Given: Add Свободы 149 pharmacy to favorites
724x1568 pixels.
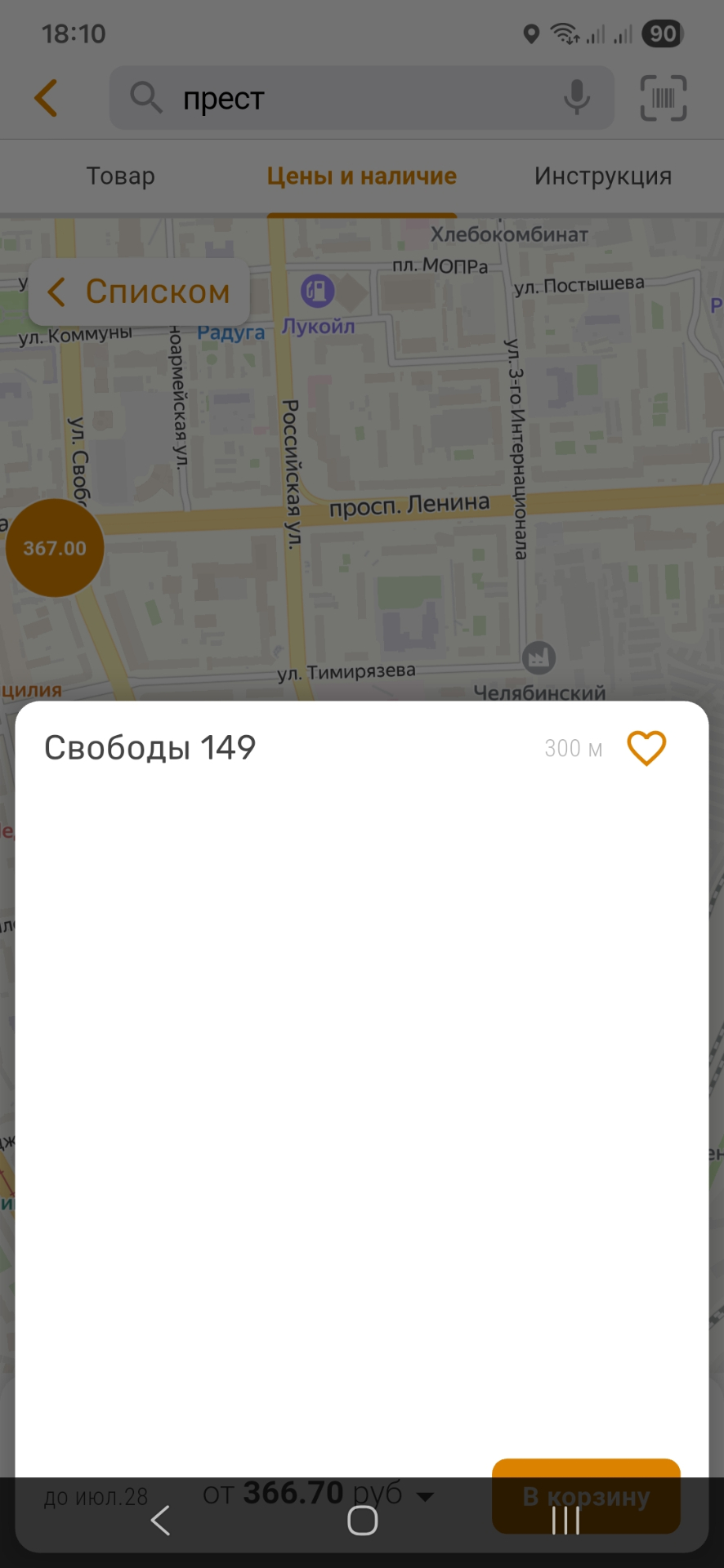Looking at the screenshot, I should click(x=646, y=748).
